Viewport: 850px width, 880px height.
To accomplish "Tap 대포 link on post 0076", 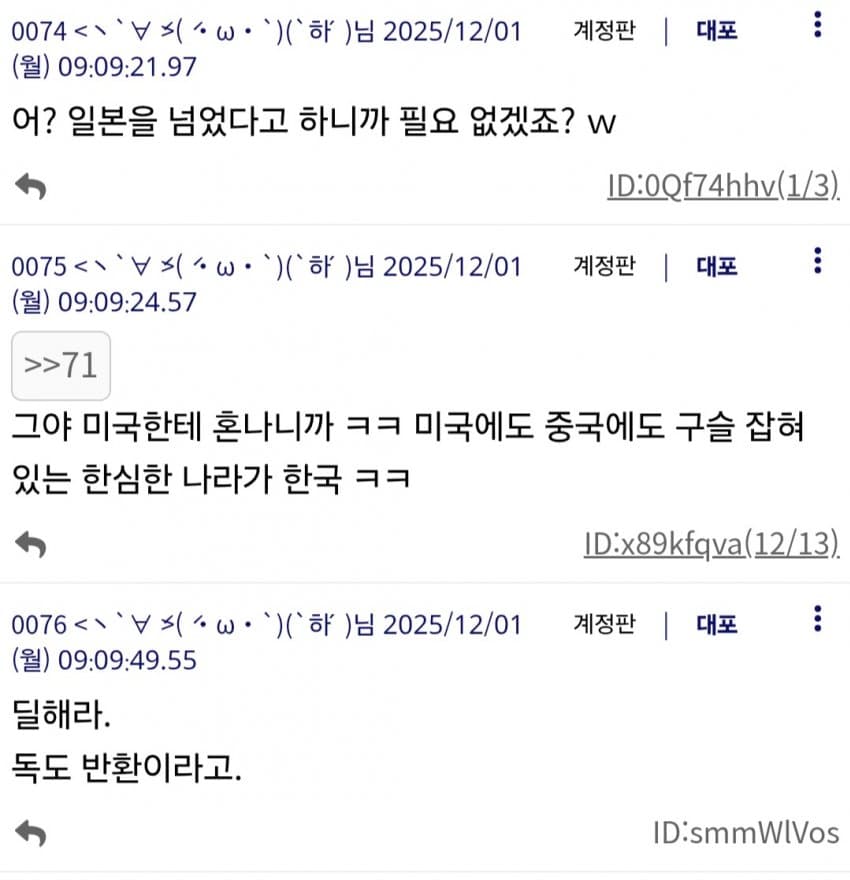I will pyautogui.click(x=717, y=625).
